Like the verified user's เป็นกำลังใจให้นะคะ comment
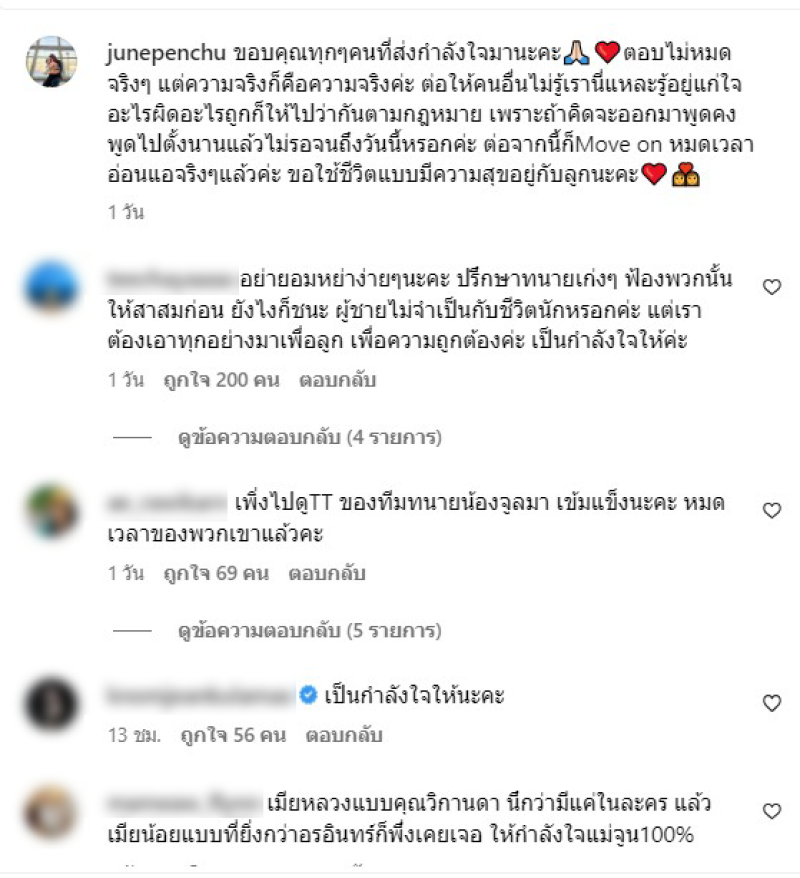Screen dimensions: 800x878 pos(771,703)
